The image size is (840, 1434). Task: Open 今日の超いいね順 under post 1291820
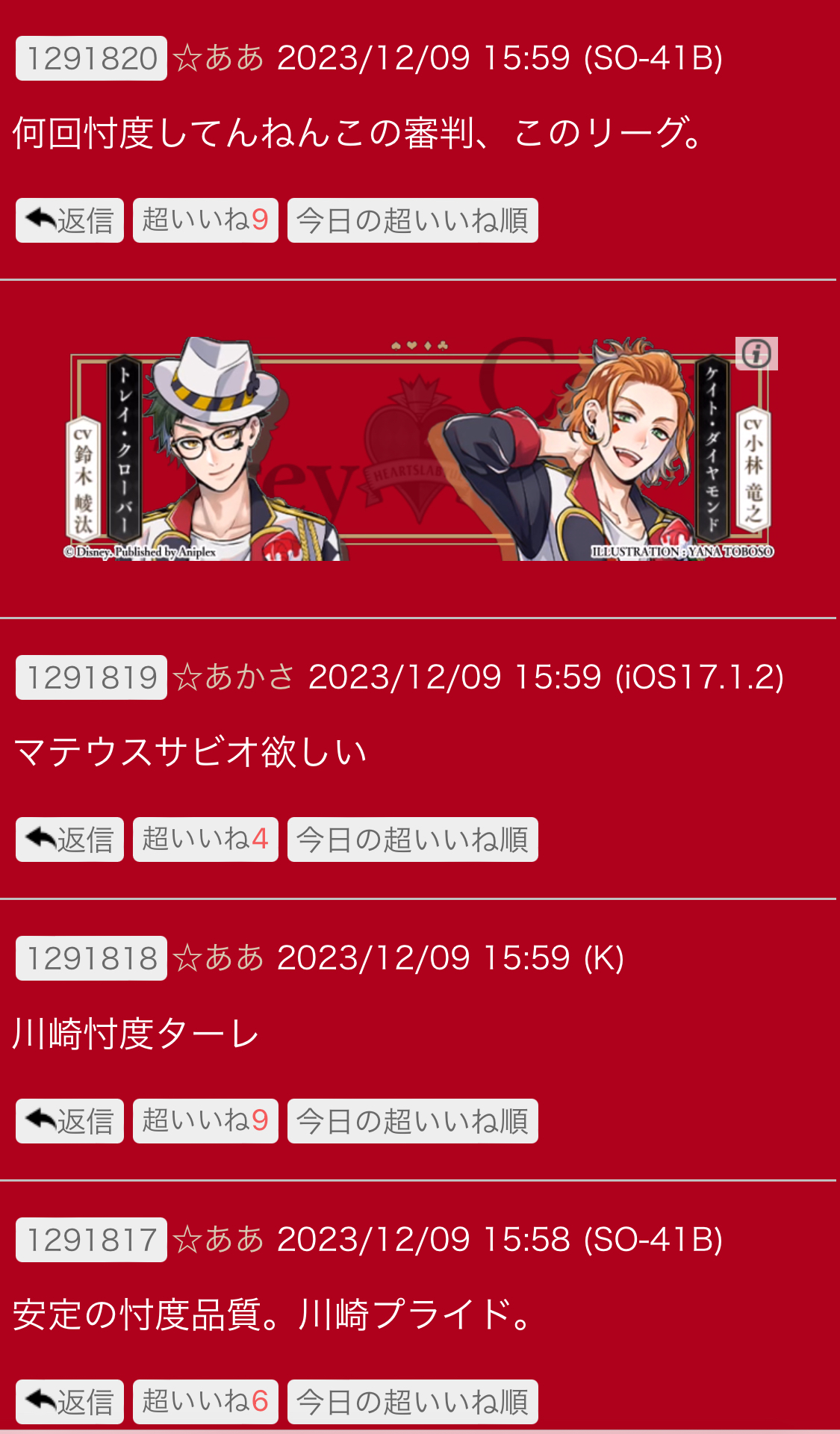[413, 220]
